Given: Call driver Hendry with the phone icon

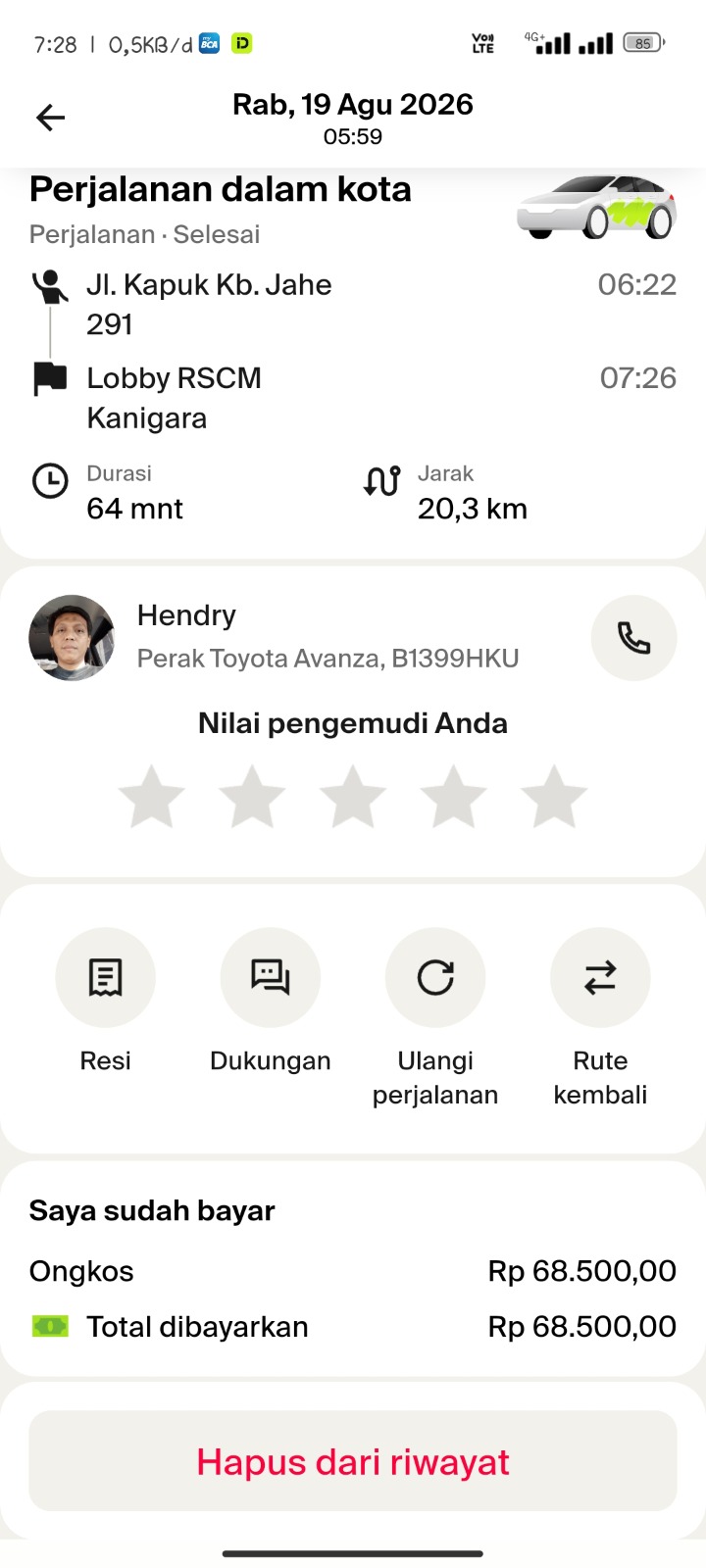Looking at the screenshot, I should [x=633, y=638].
